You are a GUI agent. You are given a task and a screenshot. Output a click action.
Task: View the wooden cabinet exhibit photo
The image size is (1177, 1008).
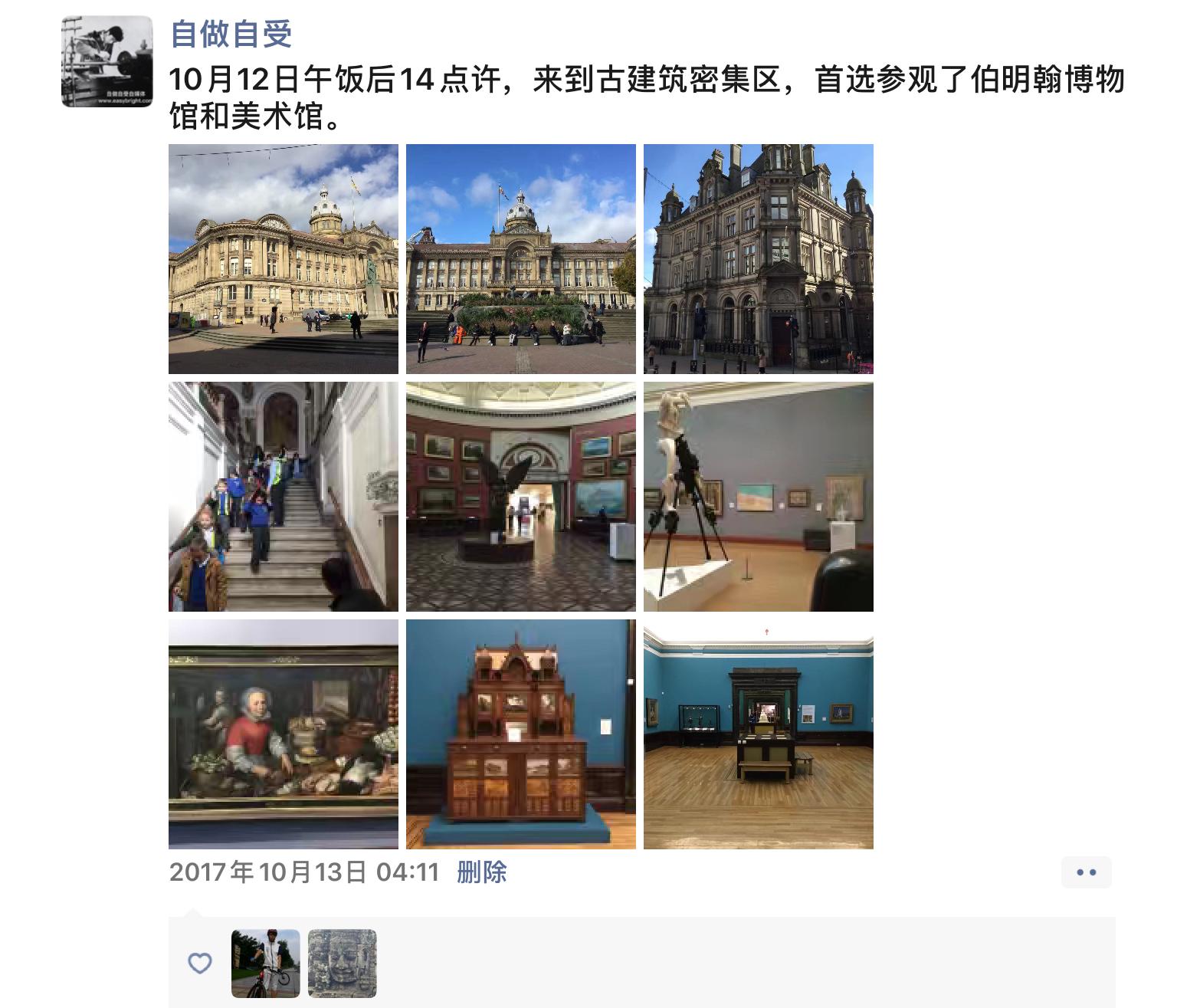521,734
